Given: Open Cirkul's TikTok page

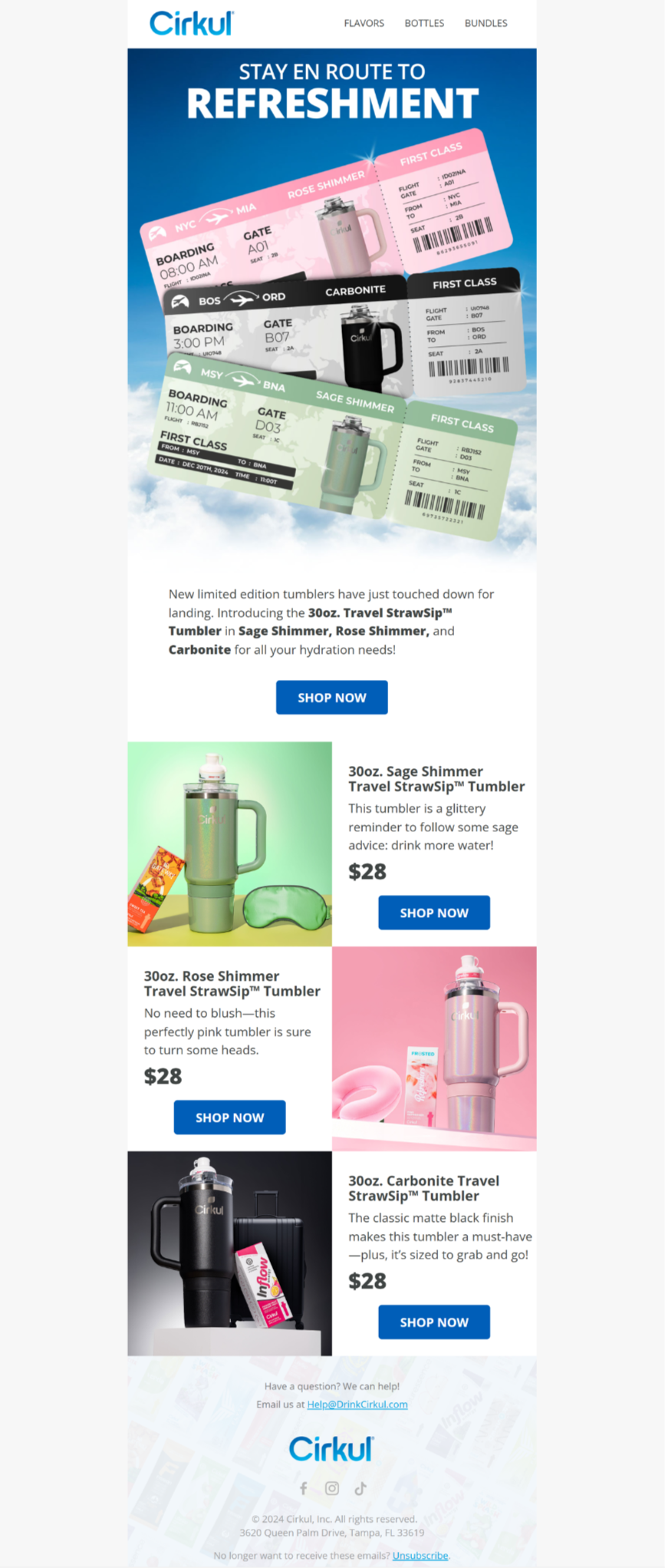Looking at the screenshot, I should (x=360, y=1488).
